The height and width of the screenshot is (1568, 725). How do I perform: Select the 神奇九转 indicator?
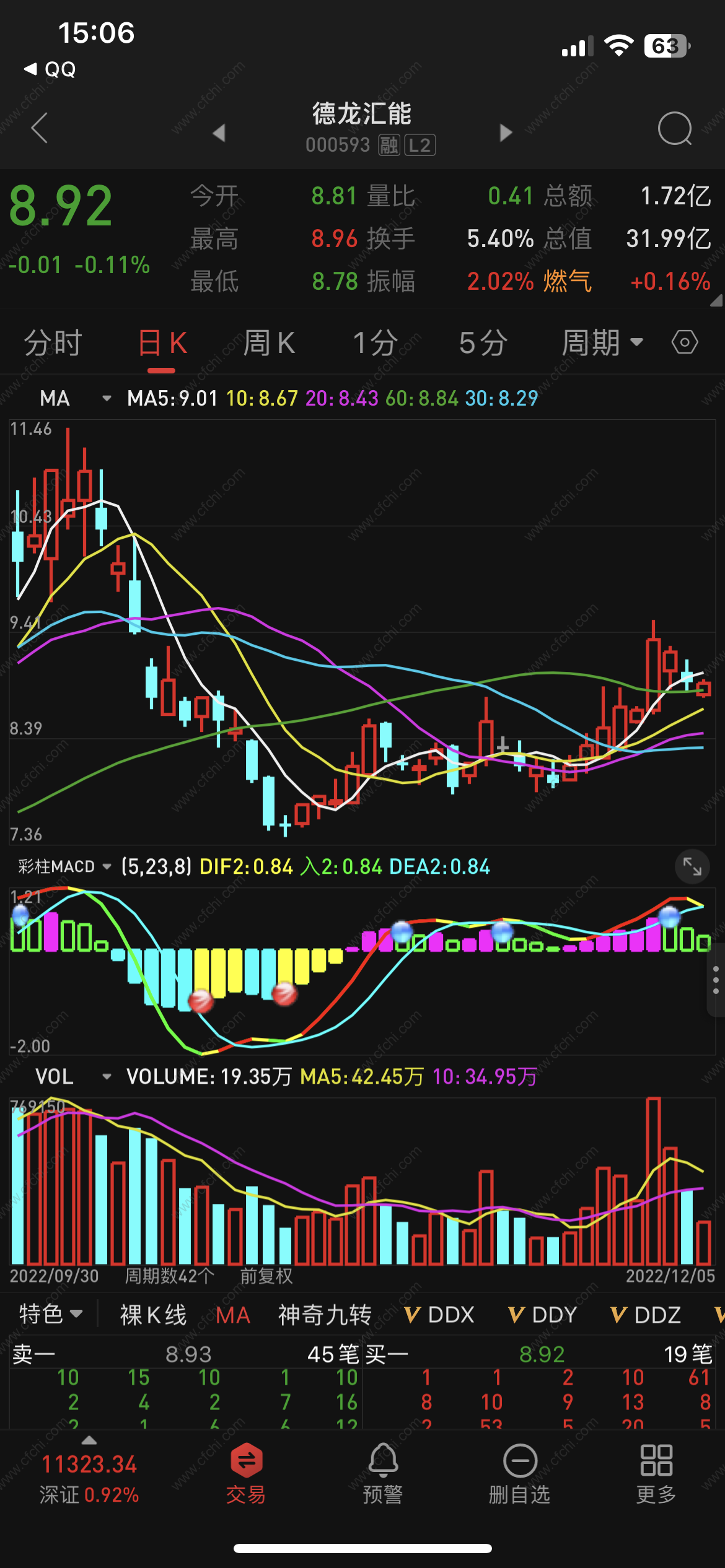tap(324, 1315)
